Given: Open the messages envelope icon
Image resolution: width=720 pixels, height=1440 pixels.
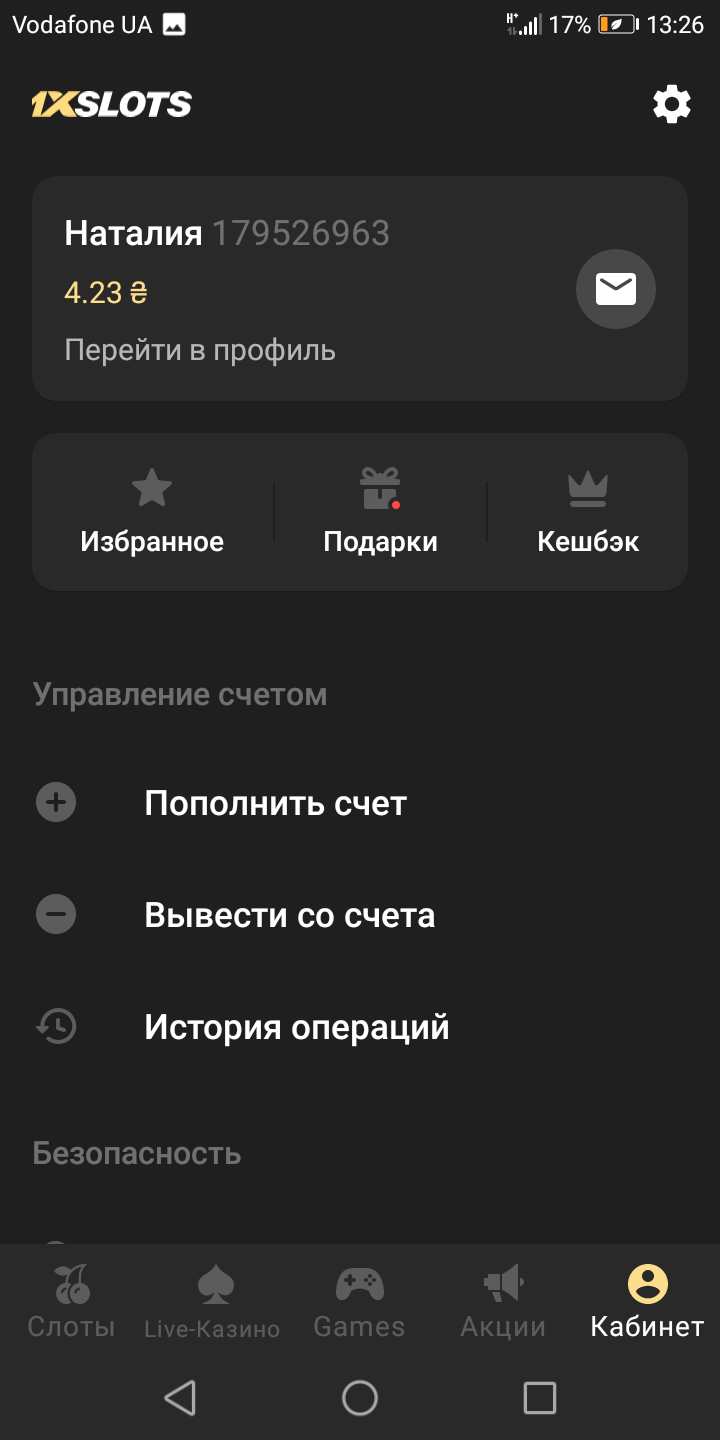Looking at the screenshot, I should coord(615,289).
